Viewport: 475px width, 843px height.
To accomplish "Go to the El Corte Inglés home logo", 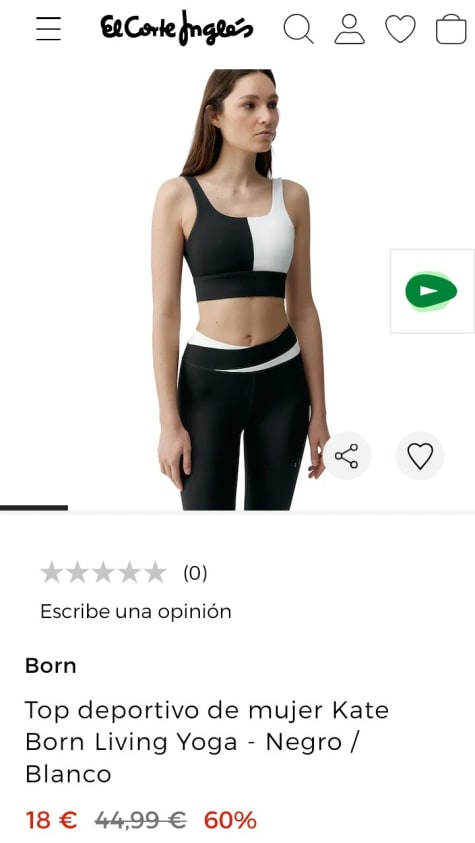I will pyautogui.click(x=176, y=28).
